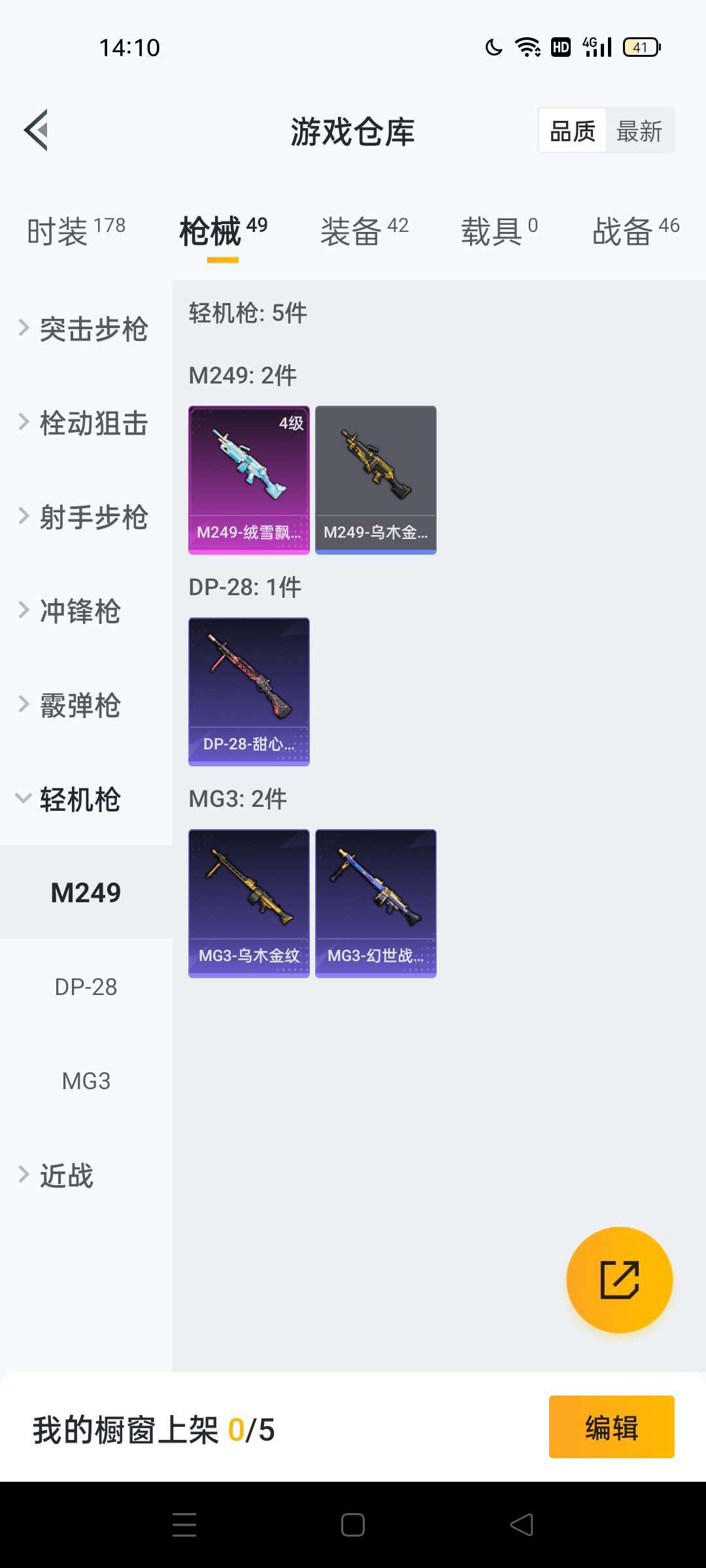Tap the orange share floating button
Image resolution: width=706 pixels, height=1568 pixels.
(x=619, y=1279)
